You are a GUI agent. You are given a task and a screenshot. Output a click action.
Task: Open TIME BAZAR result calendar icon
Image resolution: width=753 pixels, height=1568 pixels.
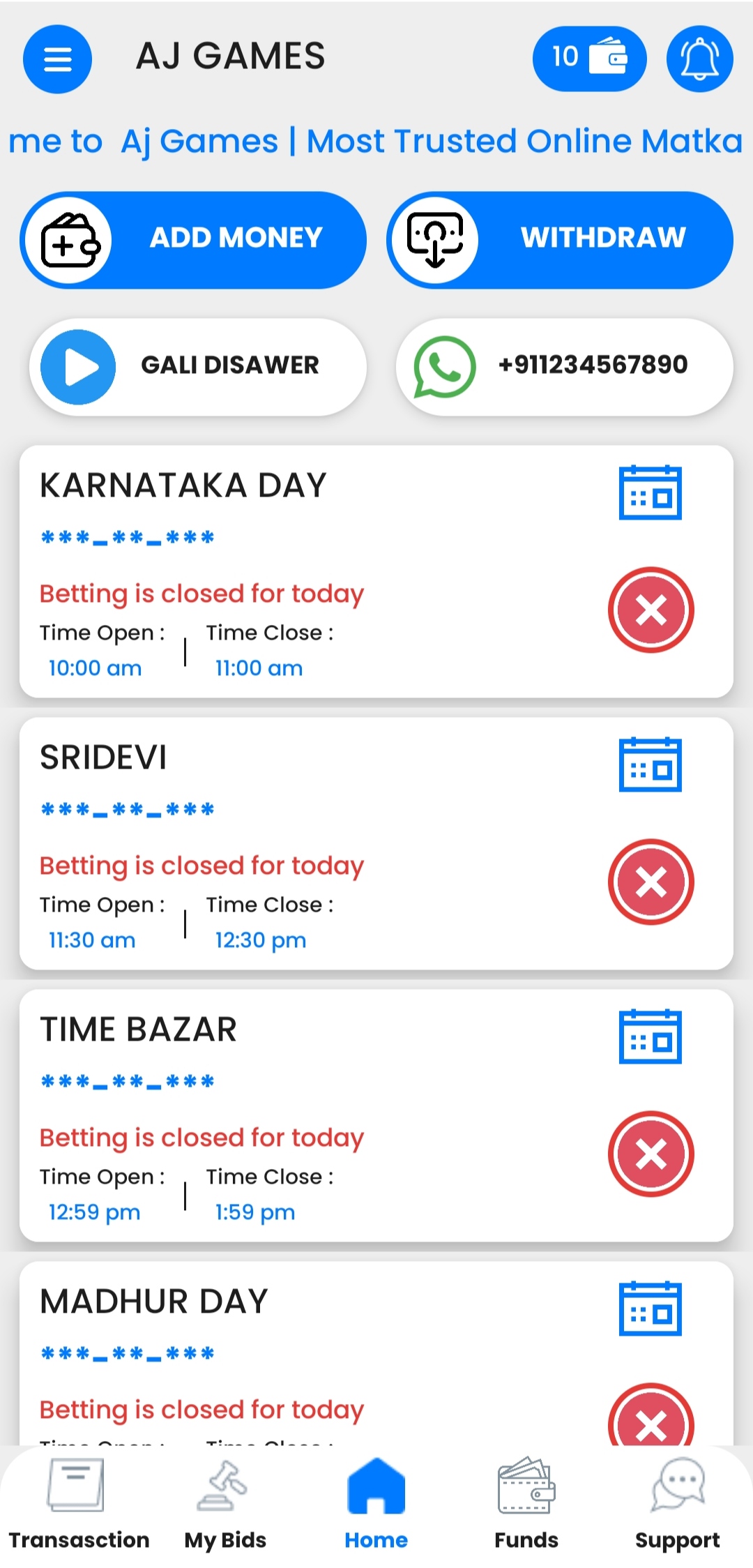(651, 1037)
